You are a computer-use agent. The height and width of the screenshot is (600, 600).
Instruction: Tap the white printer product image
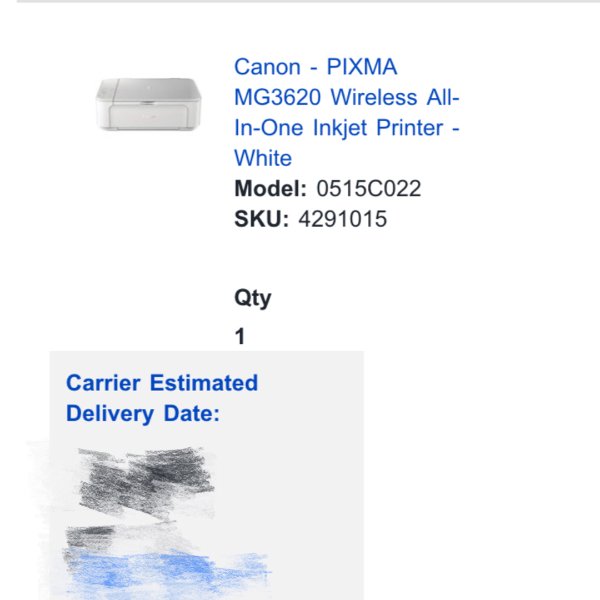(x=149, y=104)
